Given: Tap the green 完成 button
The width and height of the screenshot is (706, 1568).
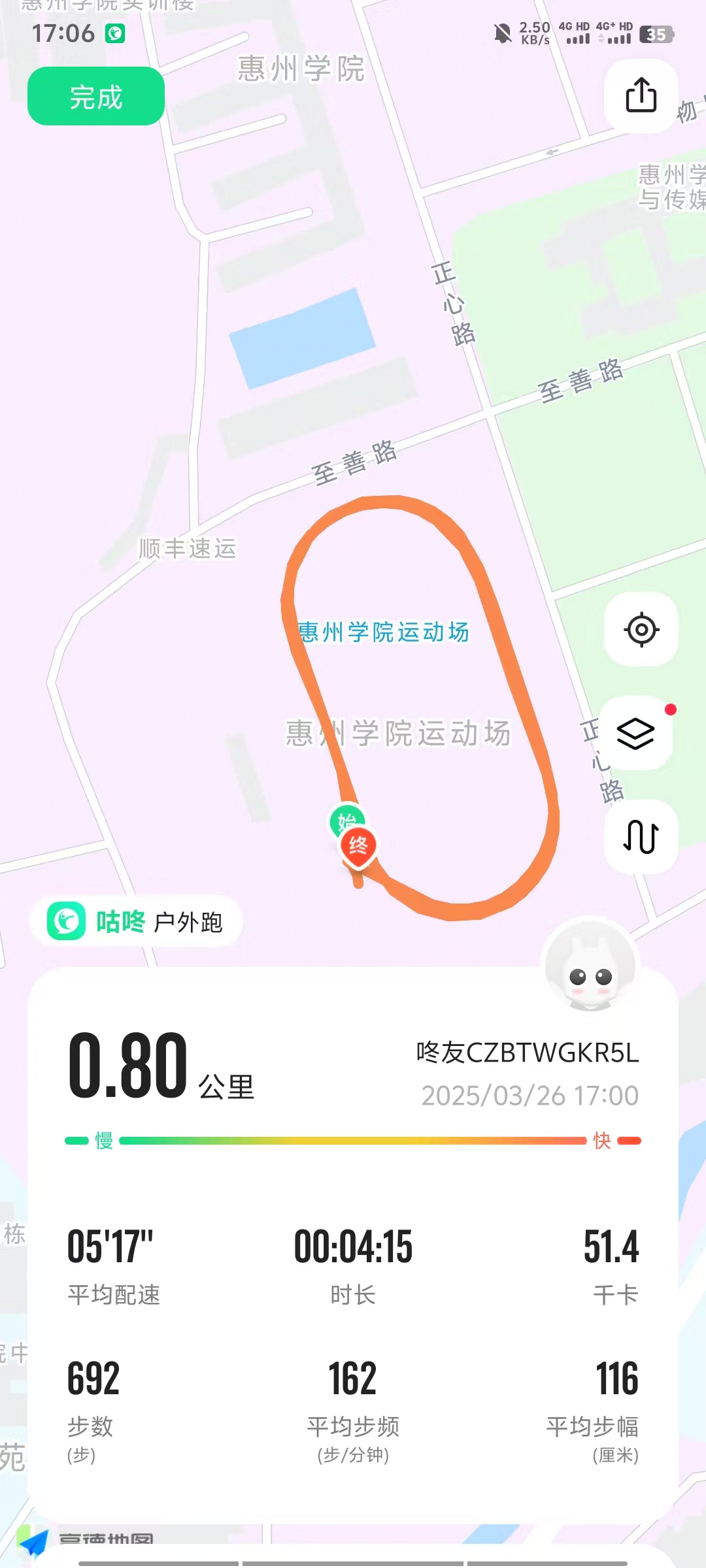Looking at the screenshot, I should tap(95, 97).
